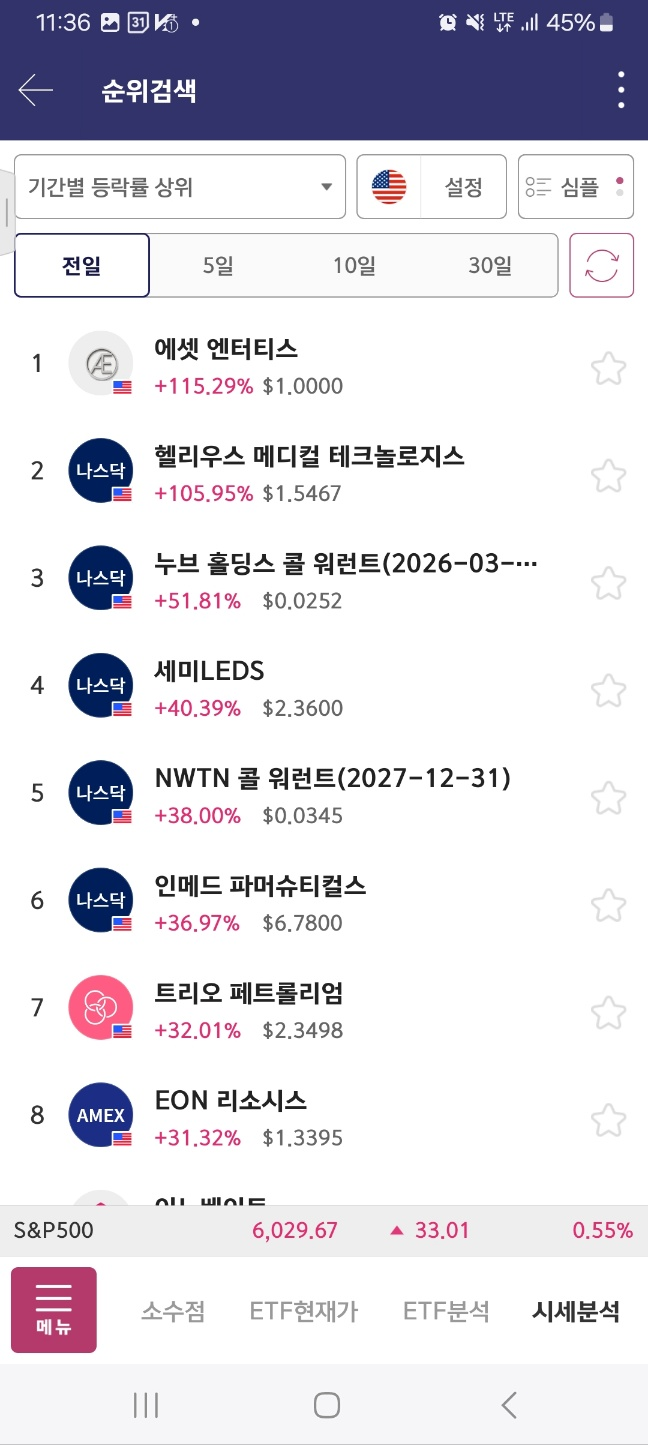Viewport: 648px width, 1445px height.
Task: Switch to the 5일 period tab
Action: [217, 266]
